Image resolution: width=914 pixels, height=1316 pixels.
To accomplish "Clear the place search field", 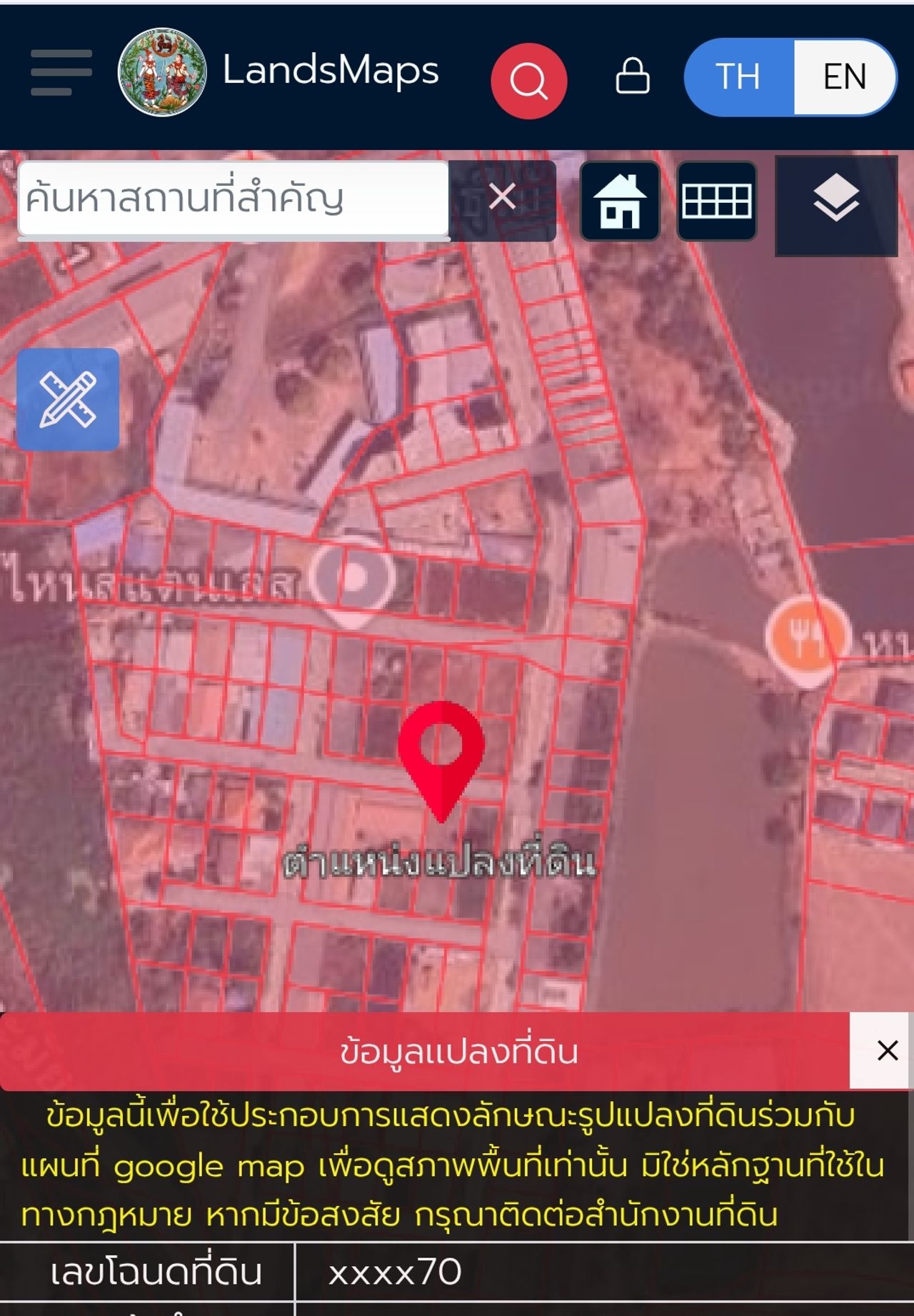I will point(503,196).
